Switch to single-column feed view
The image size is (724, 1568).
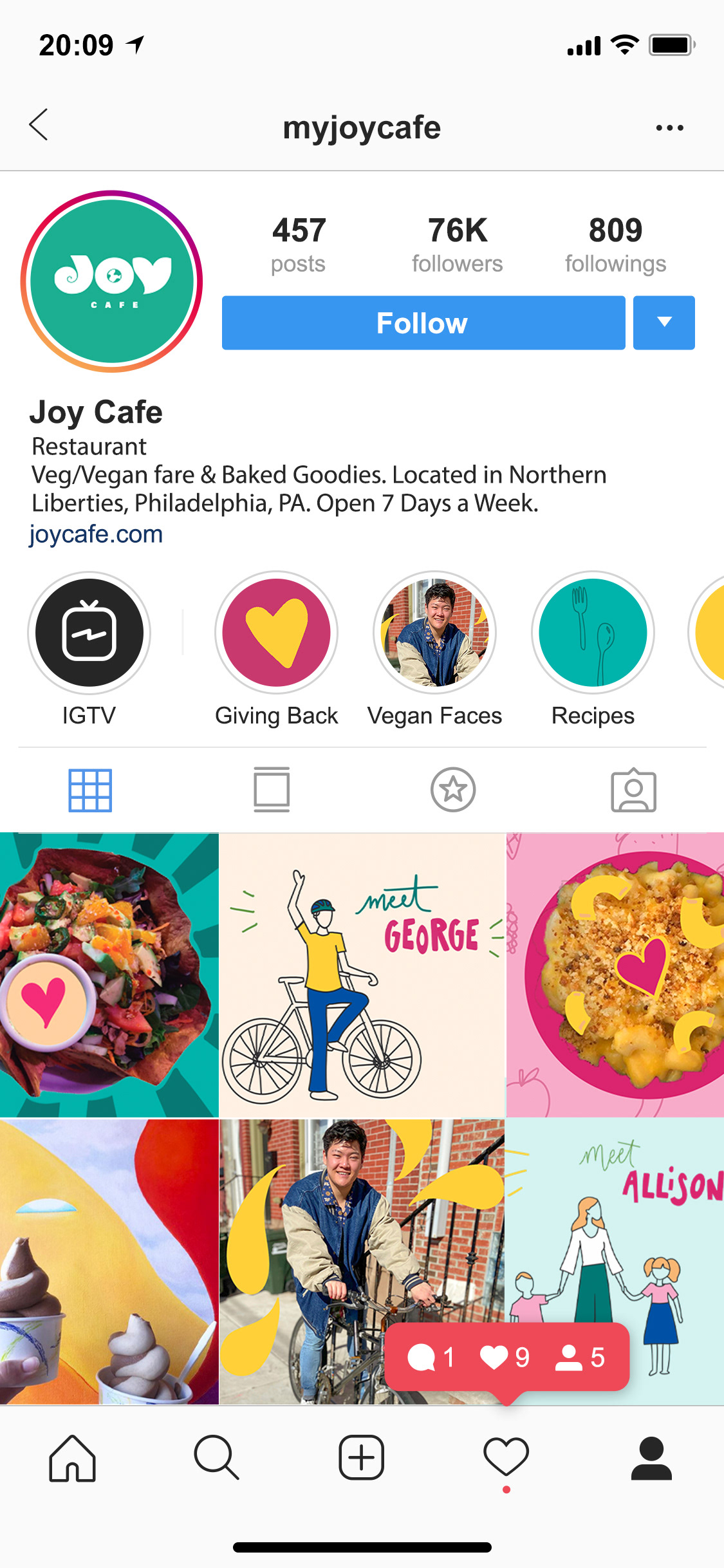(272, 790)
